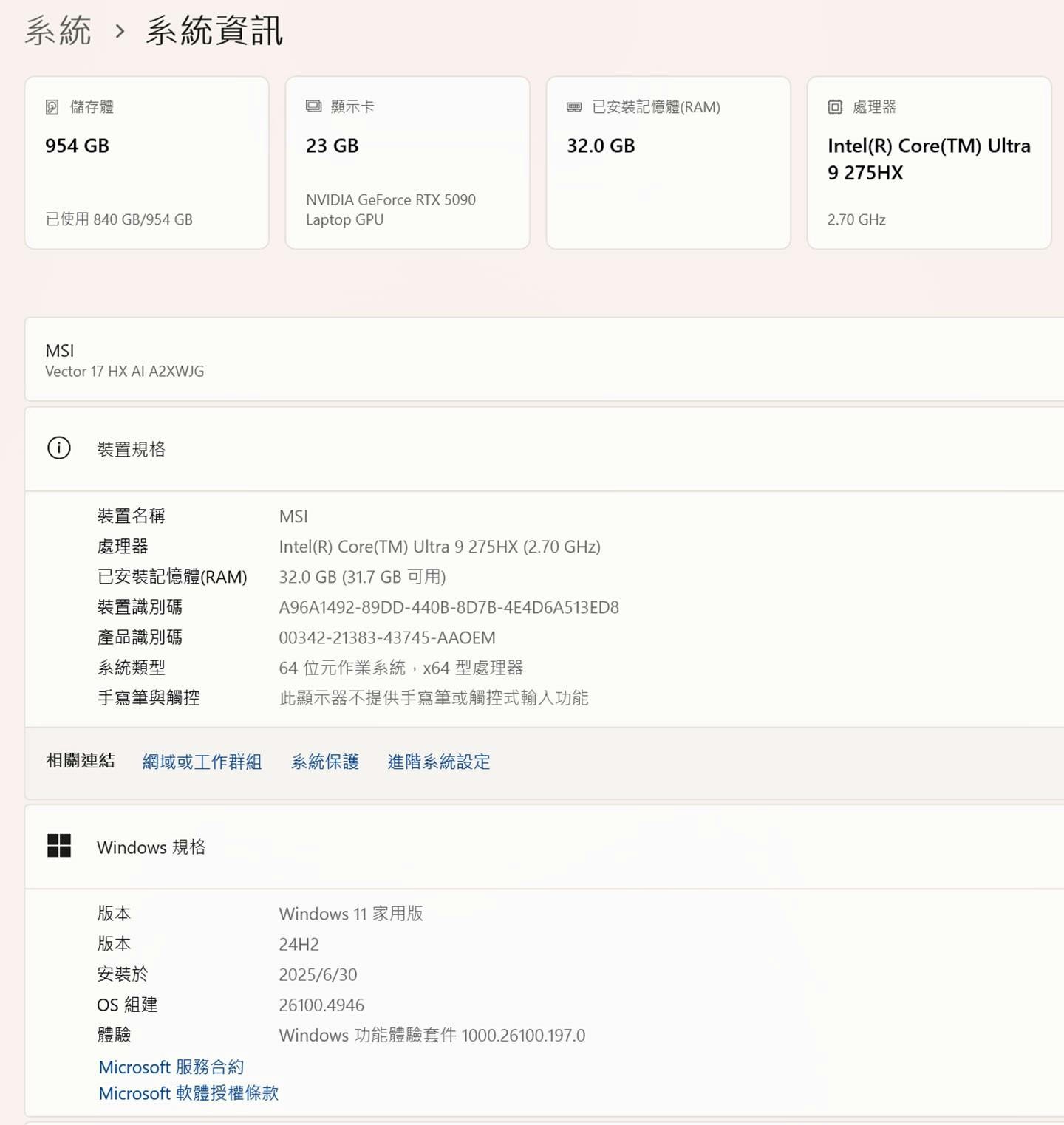Open the Microsoft 服務合約 link
This screenshot has width=1064, height=1125.
(x=171, y=1067)
